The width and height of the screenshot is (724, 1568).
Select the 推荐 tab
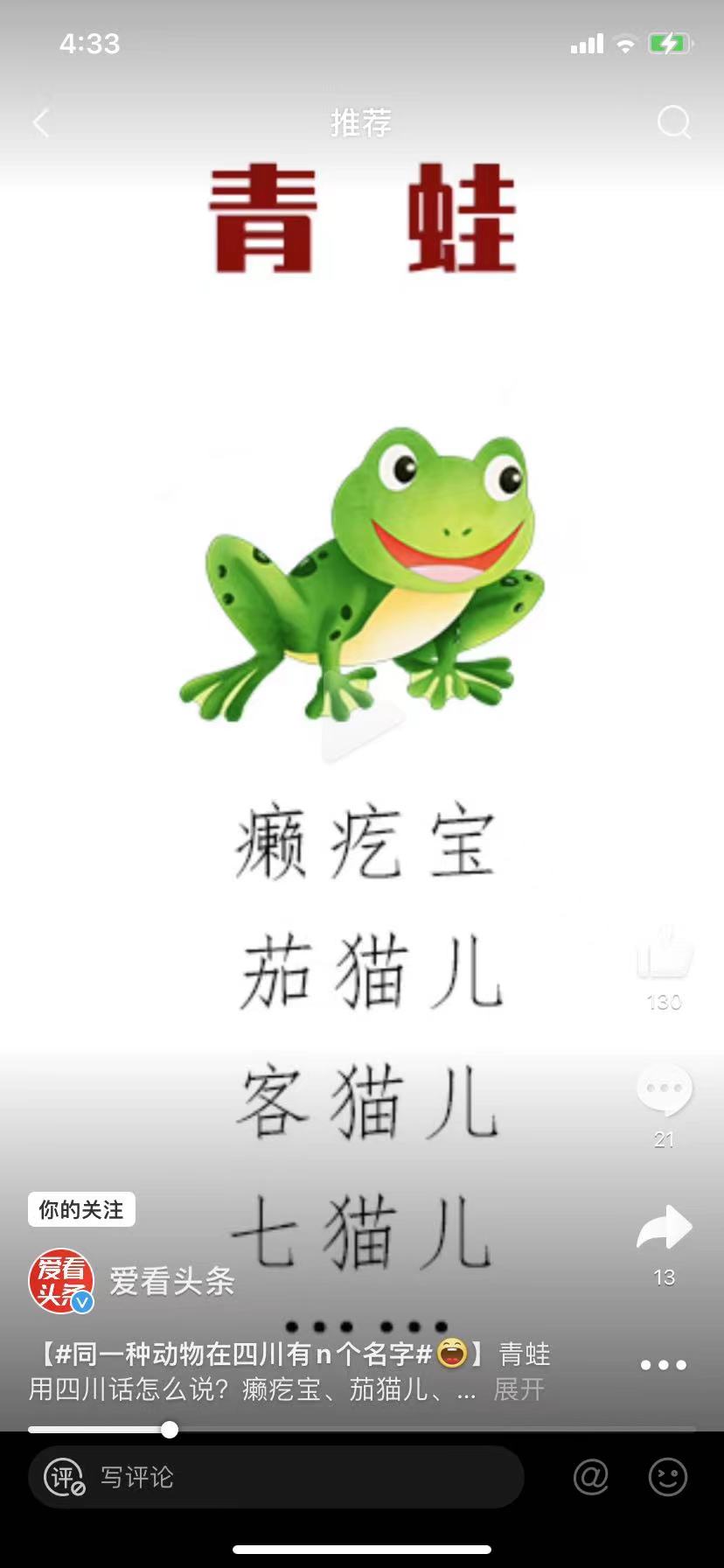(x=361, y=122)
